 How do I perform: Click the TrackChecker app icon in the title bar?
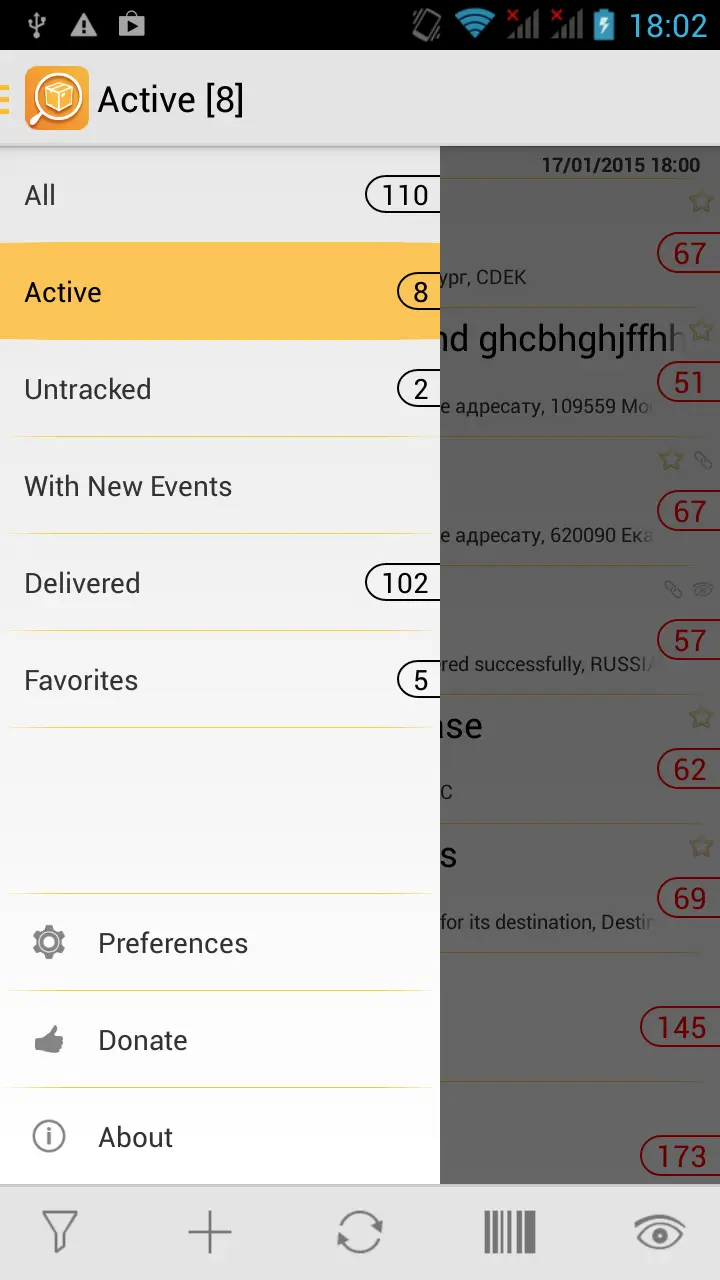[57, 98]
